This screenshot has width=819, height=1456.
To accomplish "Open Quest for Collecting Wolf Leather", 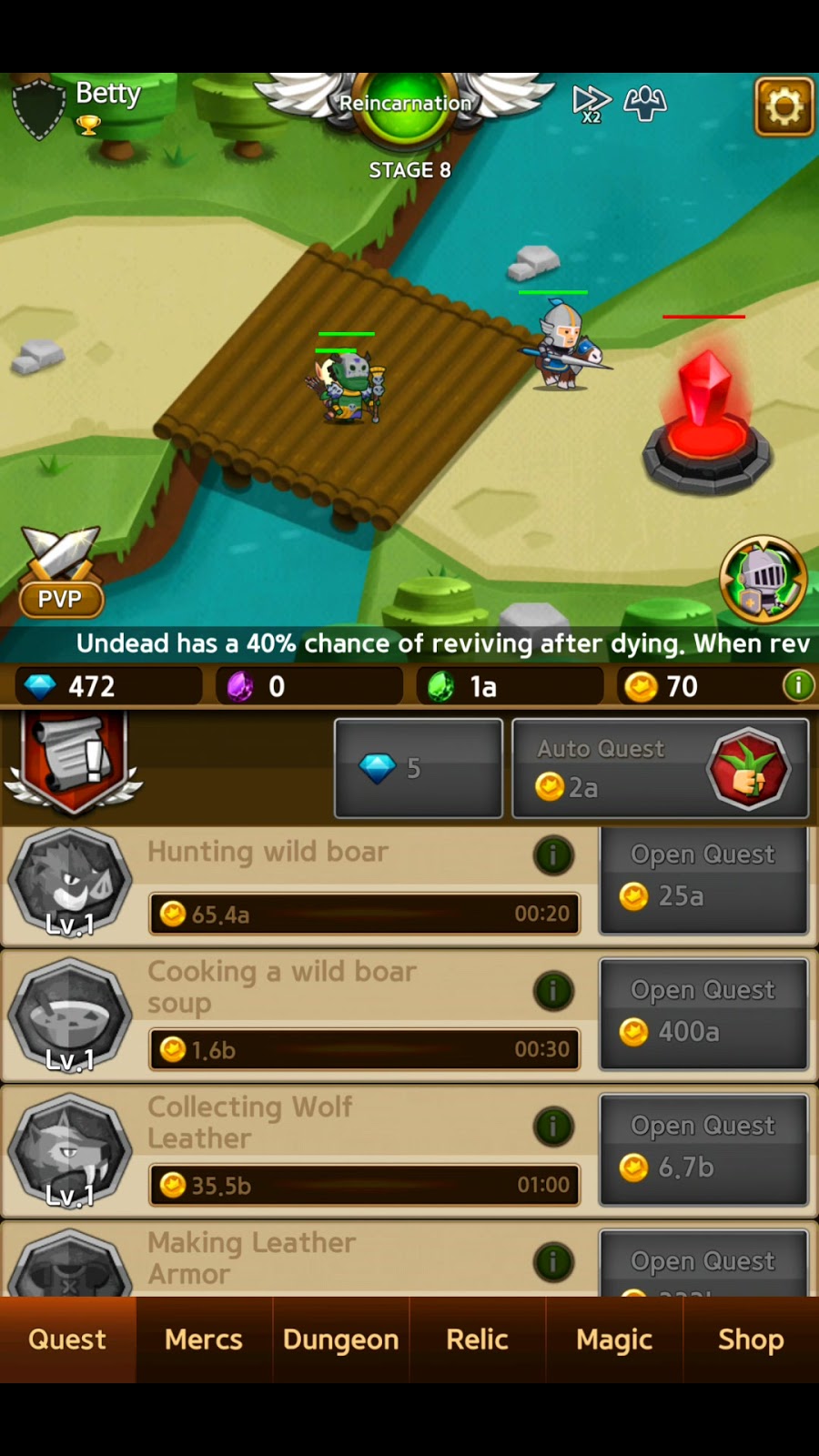I will point(703,1149).
